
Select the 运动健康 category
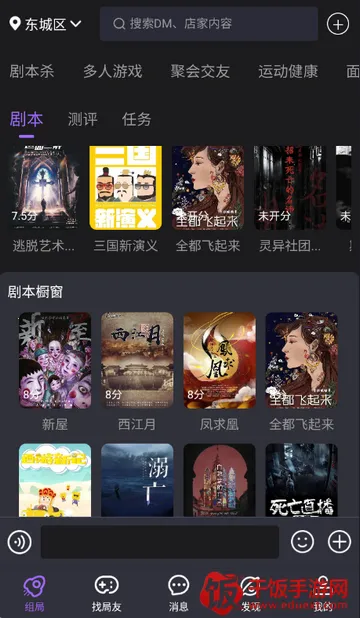click(288, 72)
